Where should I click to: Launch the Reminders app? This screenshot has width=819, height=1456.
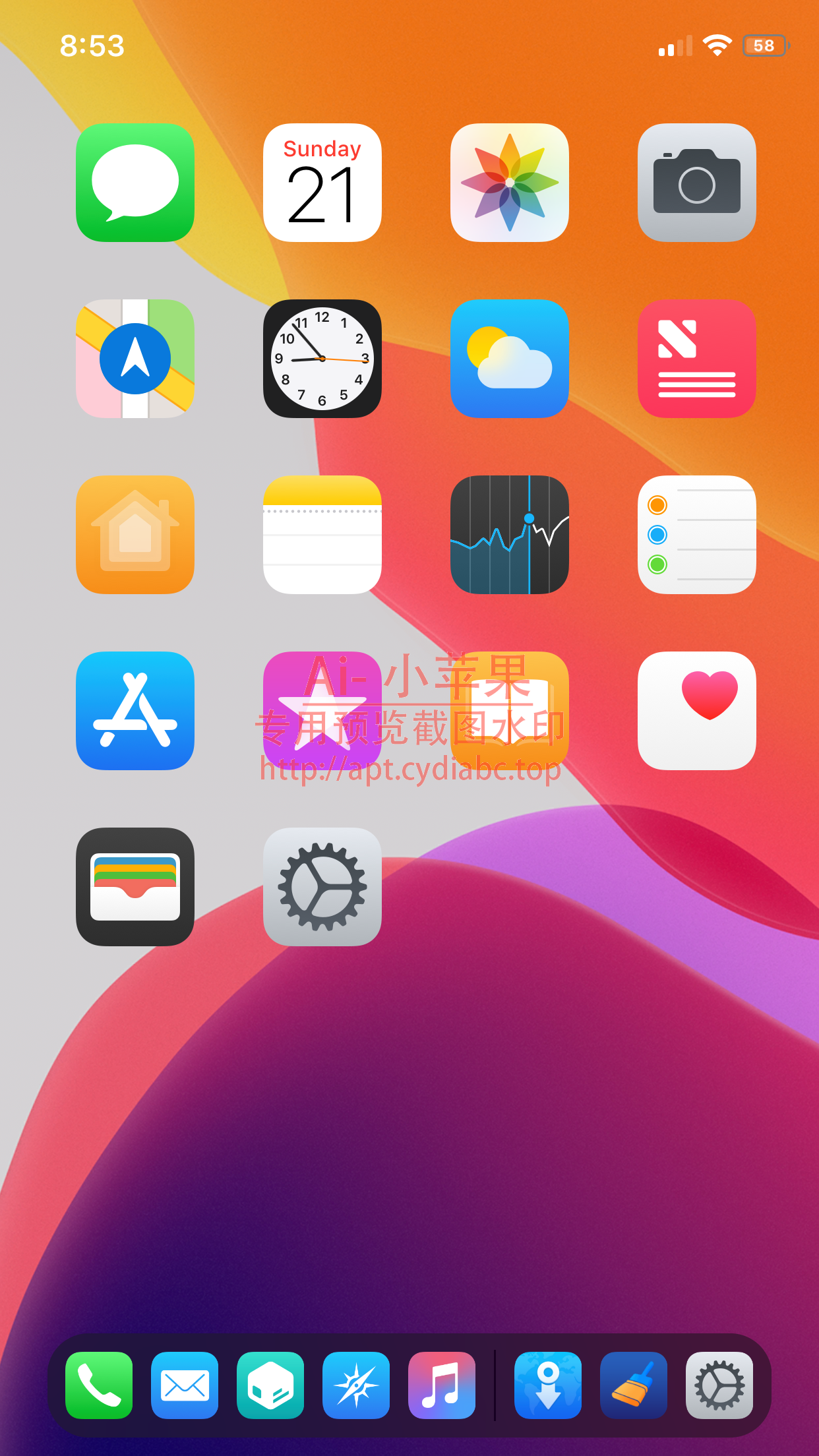pyautogui.click(x=697, y=535)
